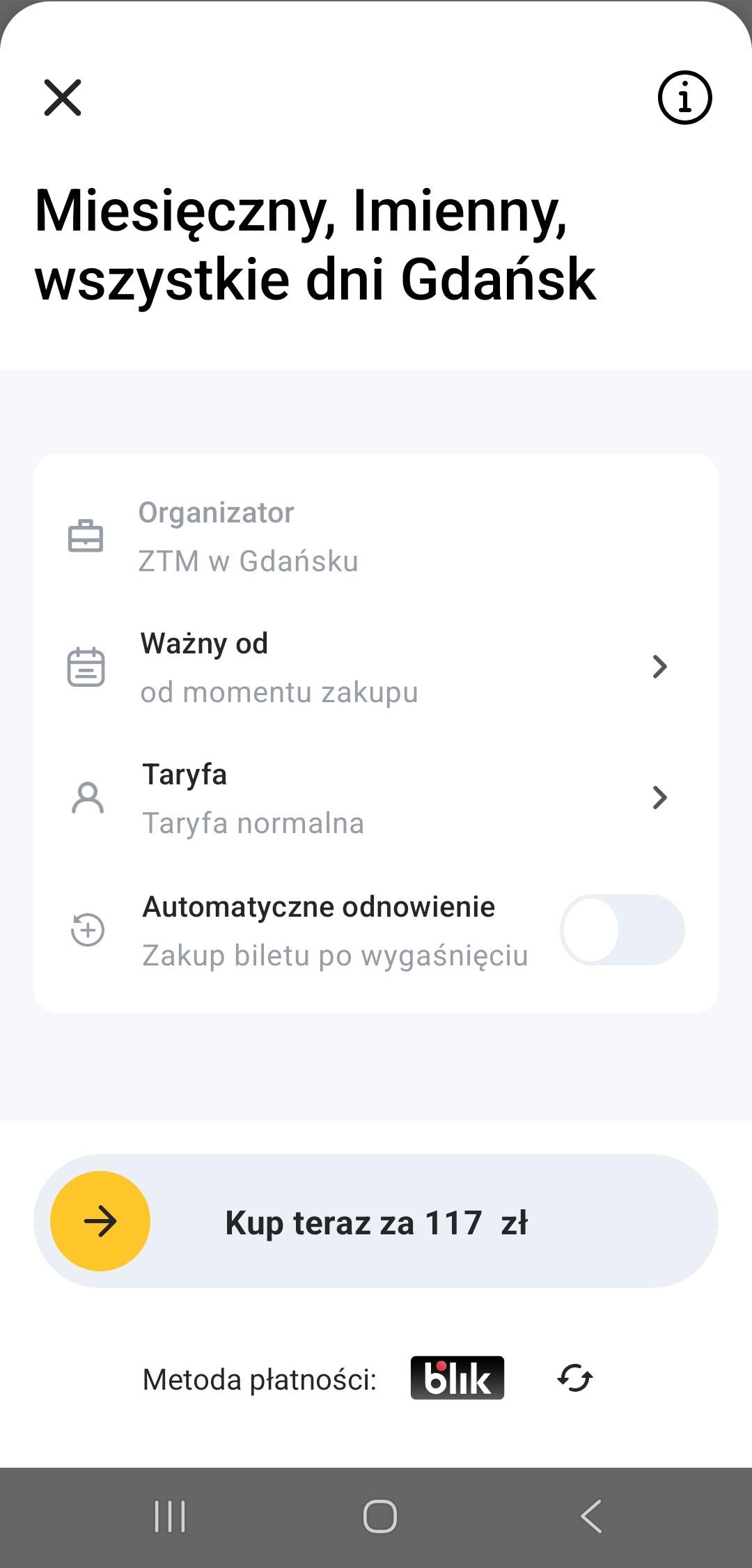Viewport: 752px width, 1568px height.
Task: Close the monthly ticket purchase screen
Action: [63, 98]
